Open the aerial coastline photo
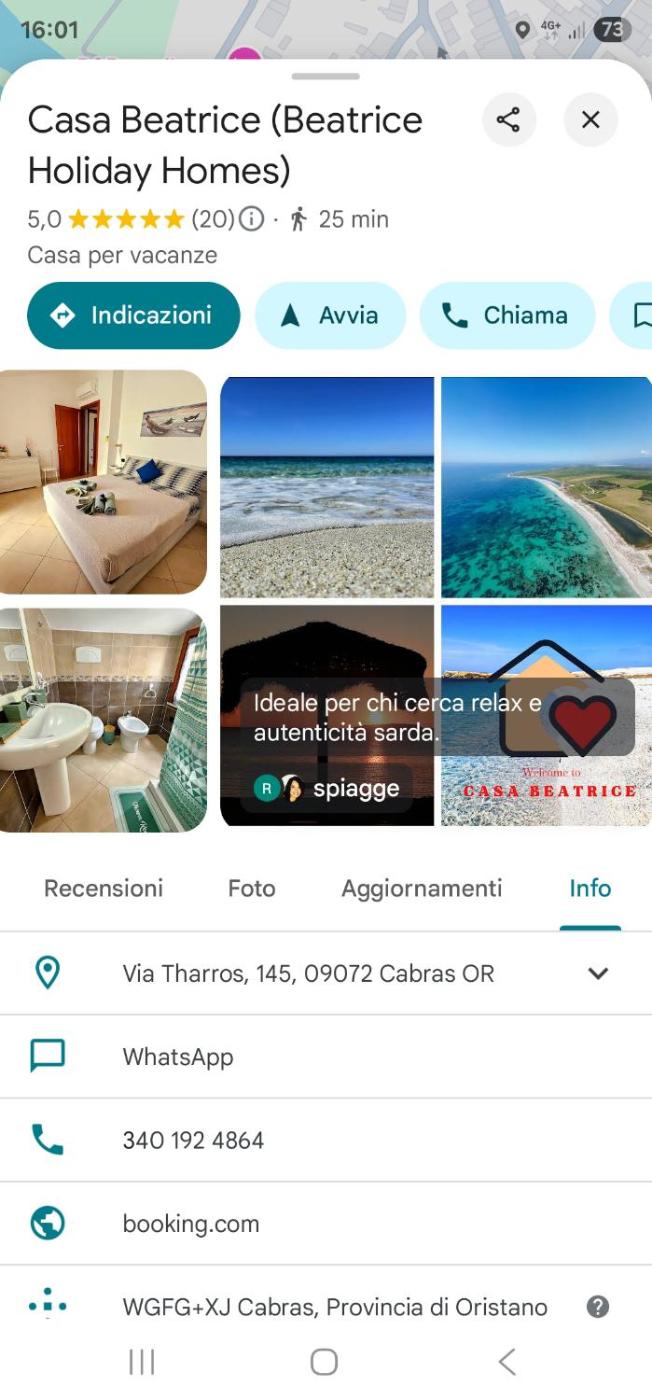Image resolution: width=652 pixels, height=1400 pixels. tap(546, 487)
